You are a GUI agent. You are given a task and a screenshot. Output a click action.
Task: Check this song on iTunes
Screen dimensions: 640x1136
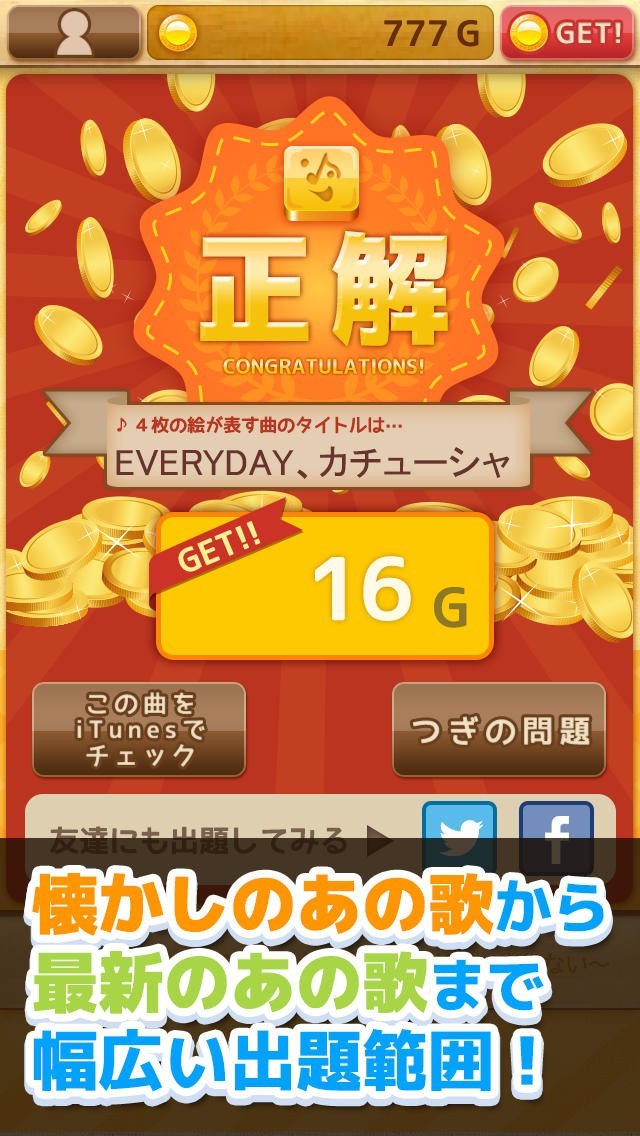tap(139, 729)
